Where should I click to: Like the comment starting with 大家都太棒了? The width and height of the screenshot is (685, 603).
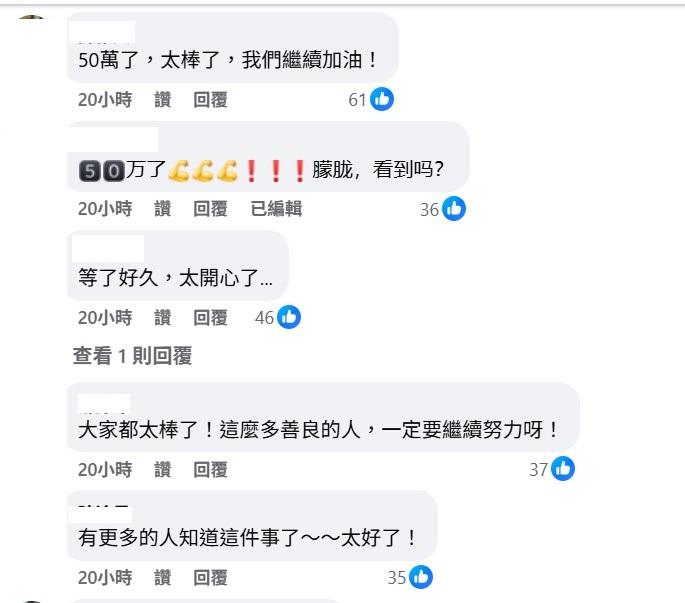click(162, 469)
